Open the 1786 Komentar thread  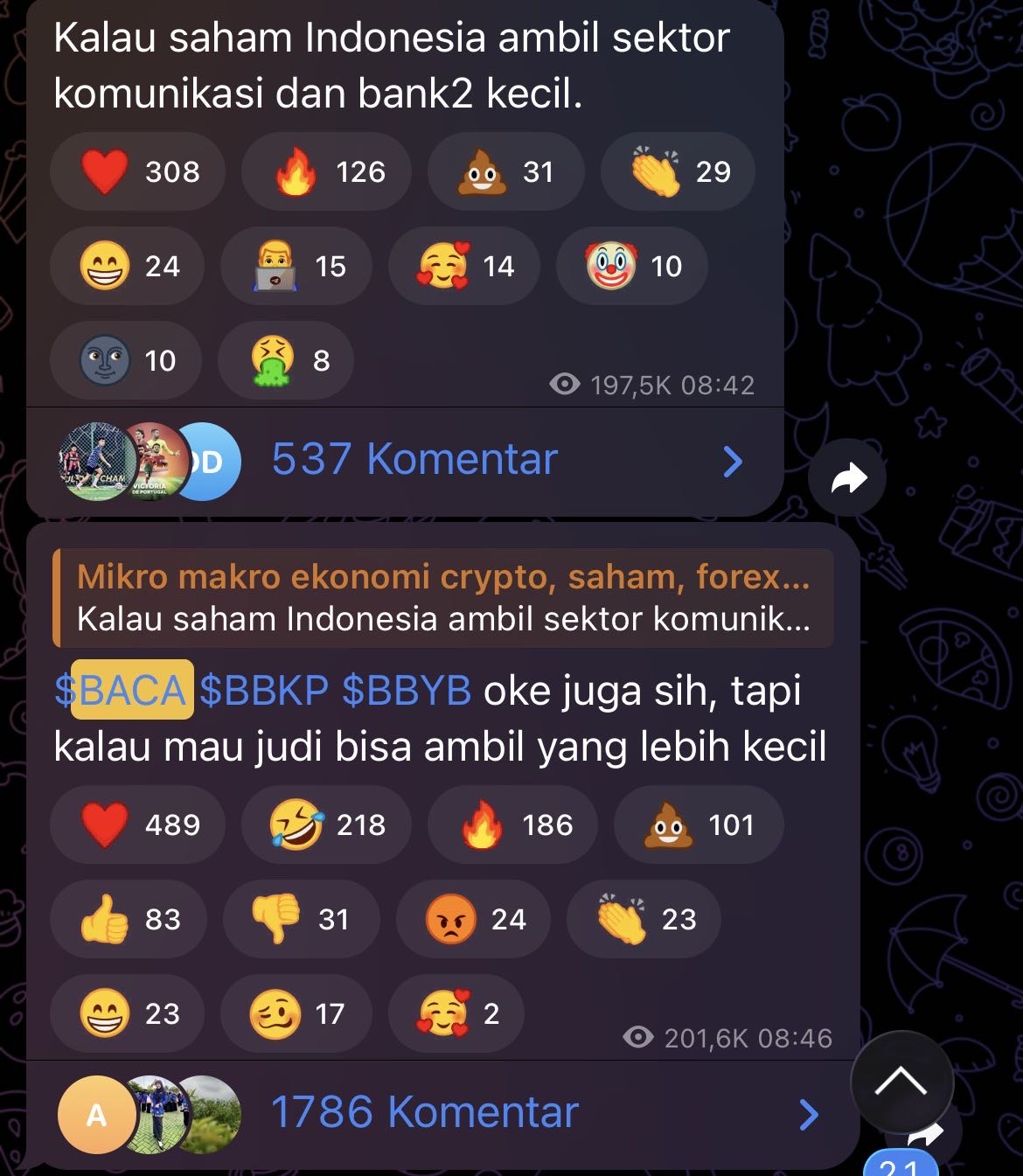tap(424, 1113)
